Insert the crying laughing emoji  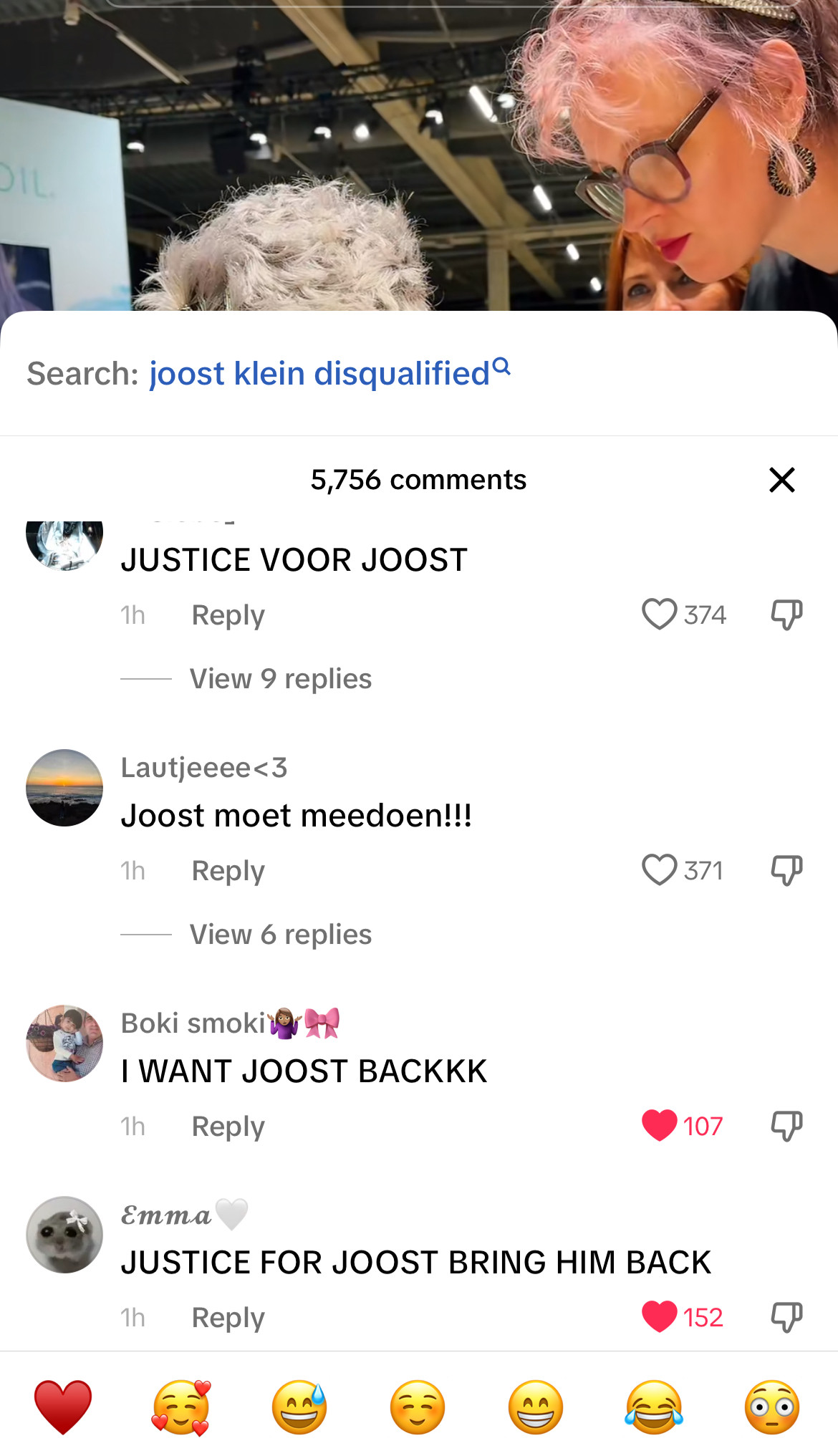pos(653,1407)
